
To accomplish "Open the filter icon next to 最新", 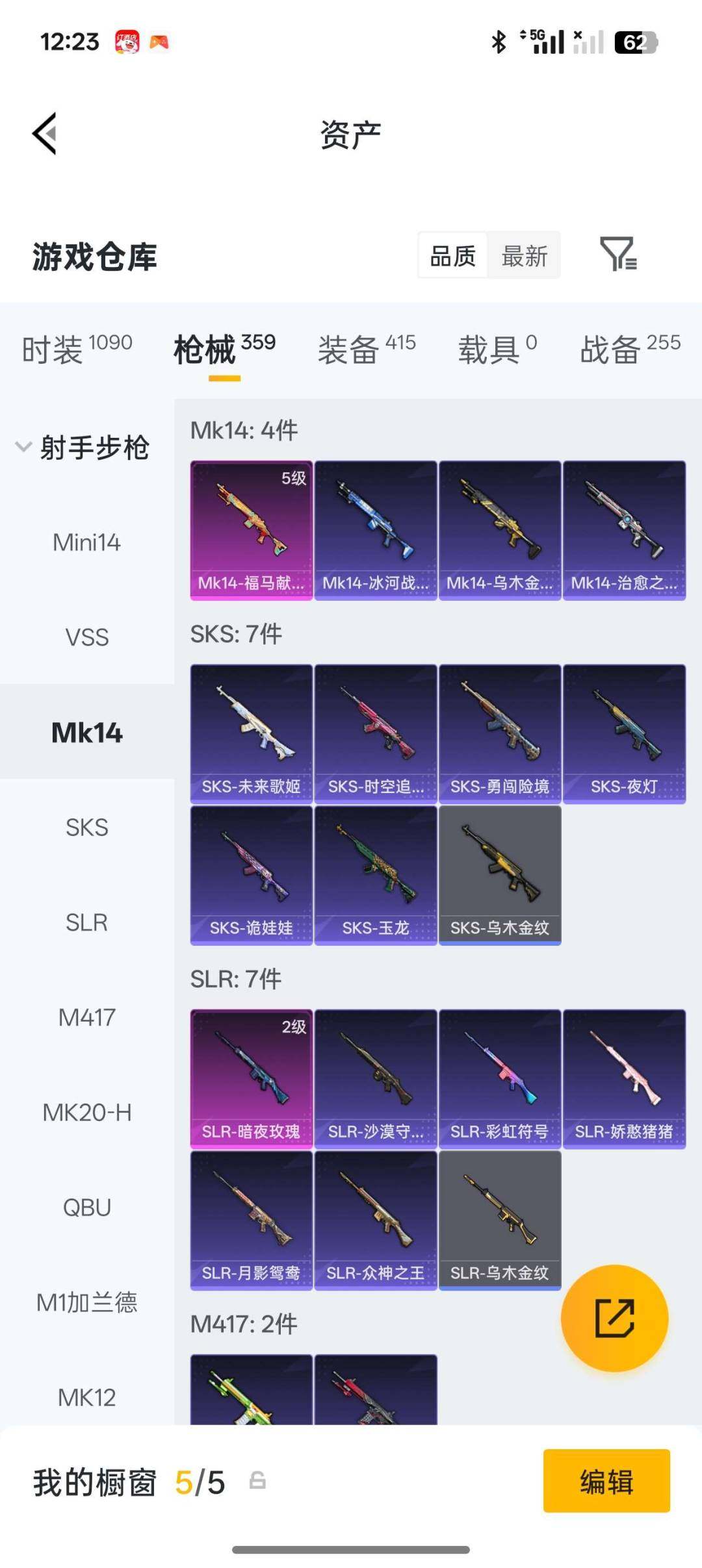I will [x=617, y=255].
